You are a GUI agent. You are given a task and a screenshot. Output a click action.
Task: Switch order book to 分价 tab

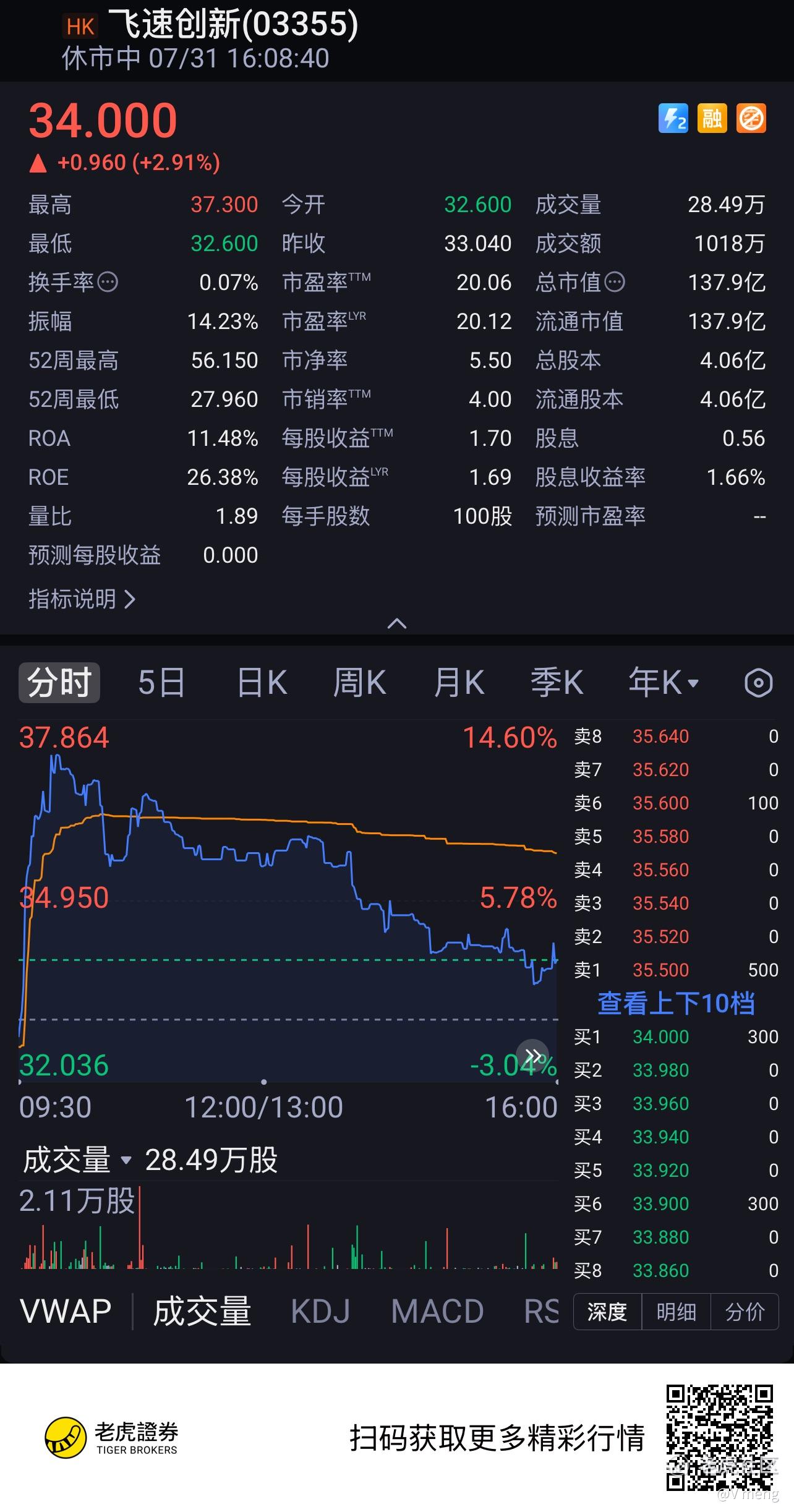pyautogui.click(x=745, y=1311)
